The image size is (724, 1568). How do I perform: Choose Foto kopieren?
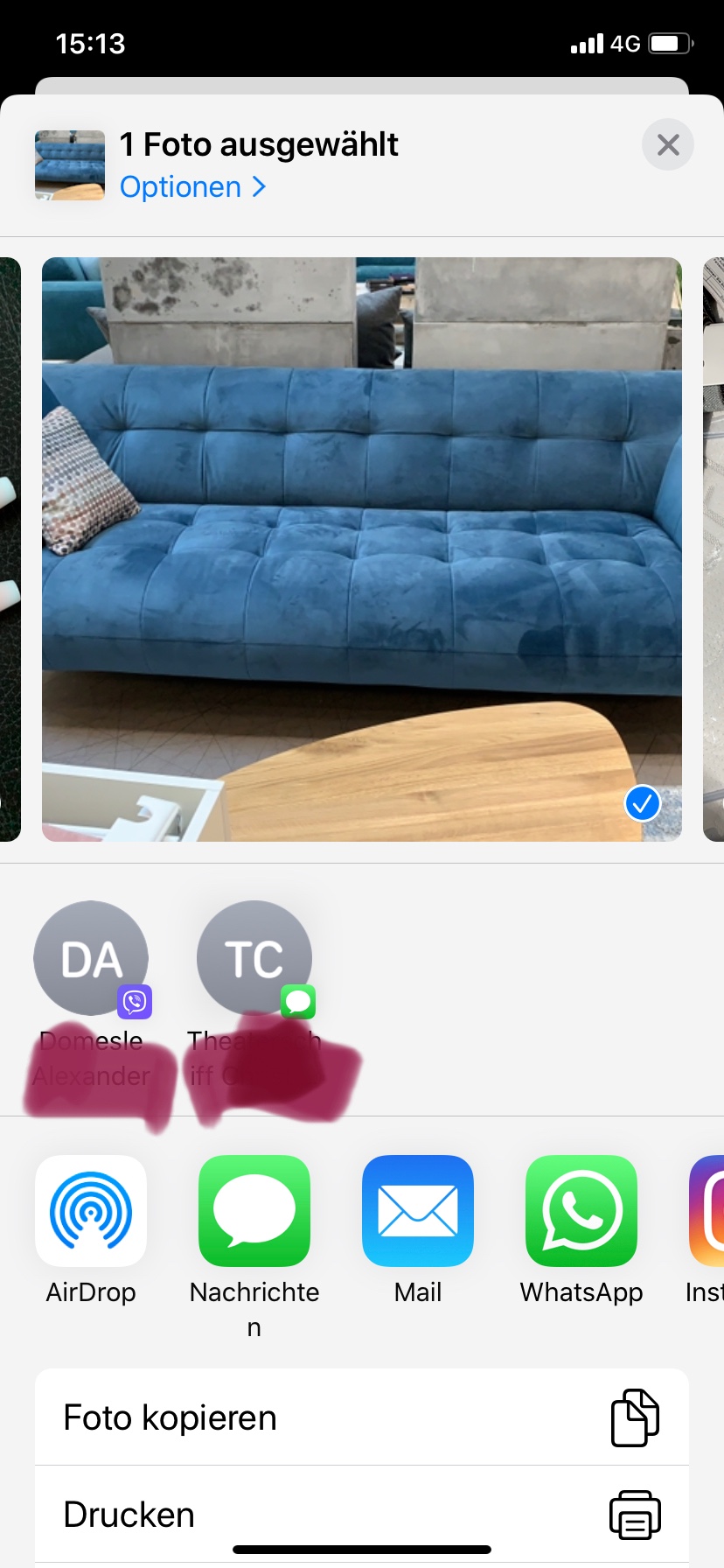pos(362,1417)
